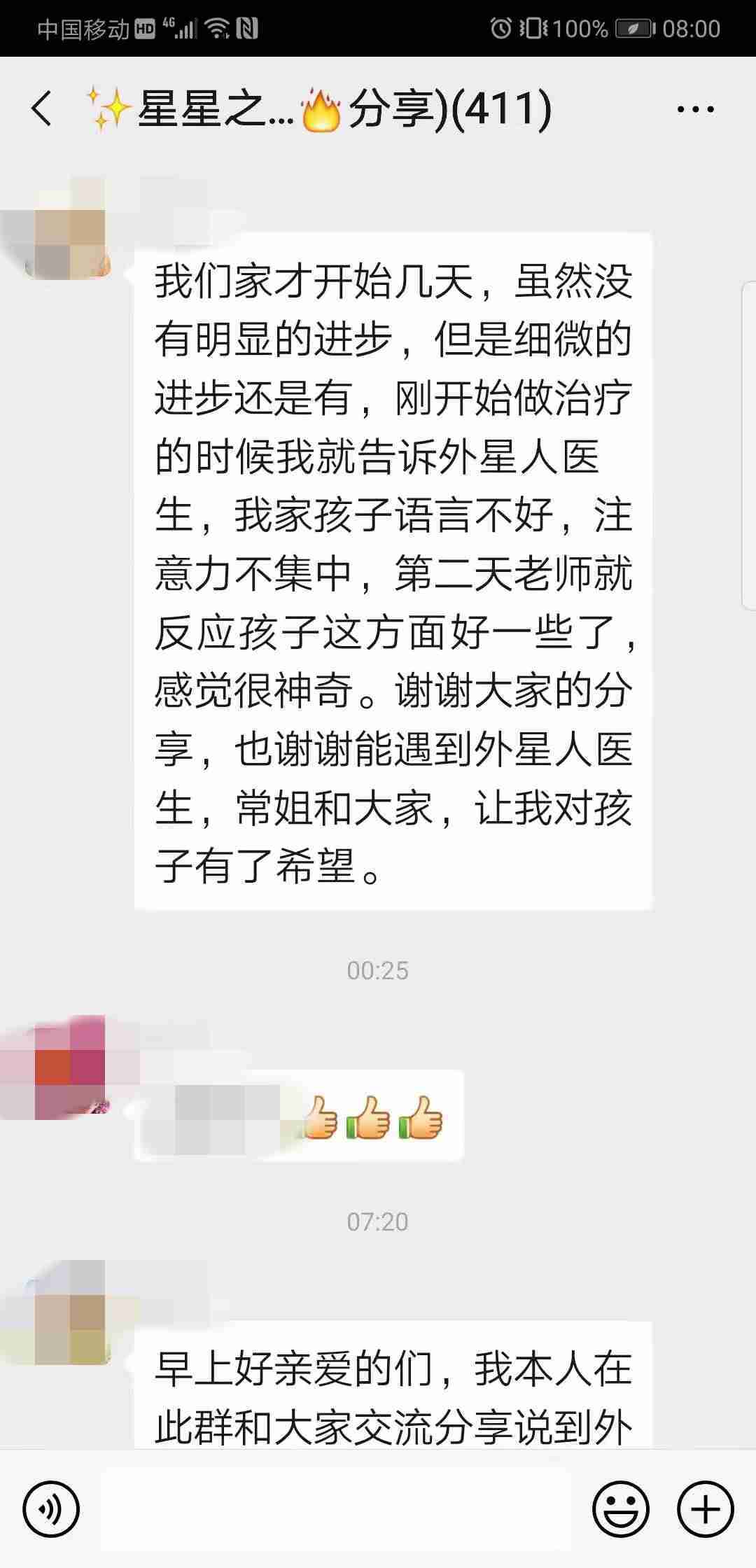Switch to voice message input

click(51, 1509)
